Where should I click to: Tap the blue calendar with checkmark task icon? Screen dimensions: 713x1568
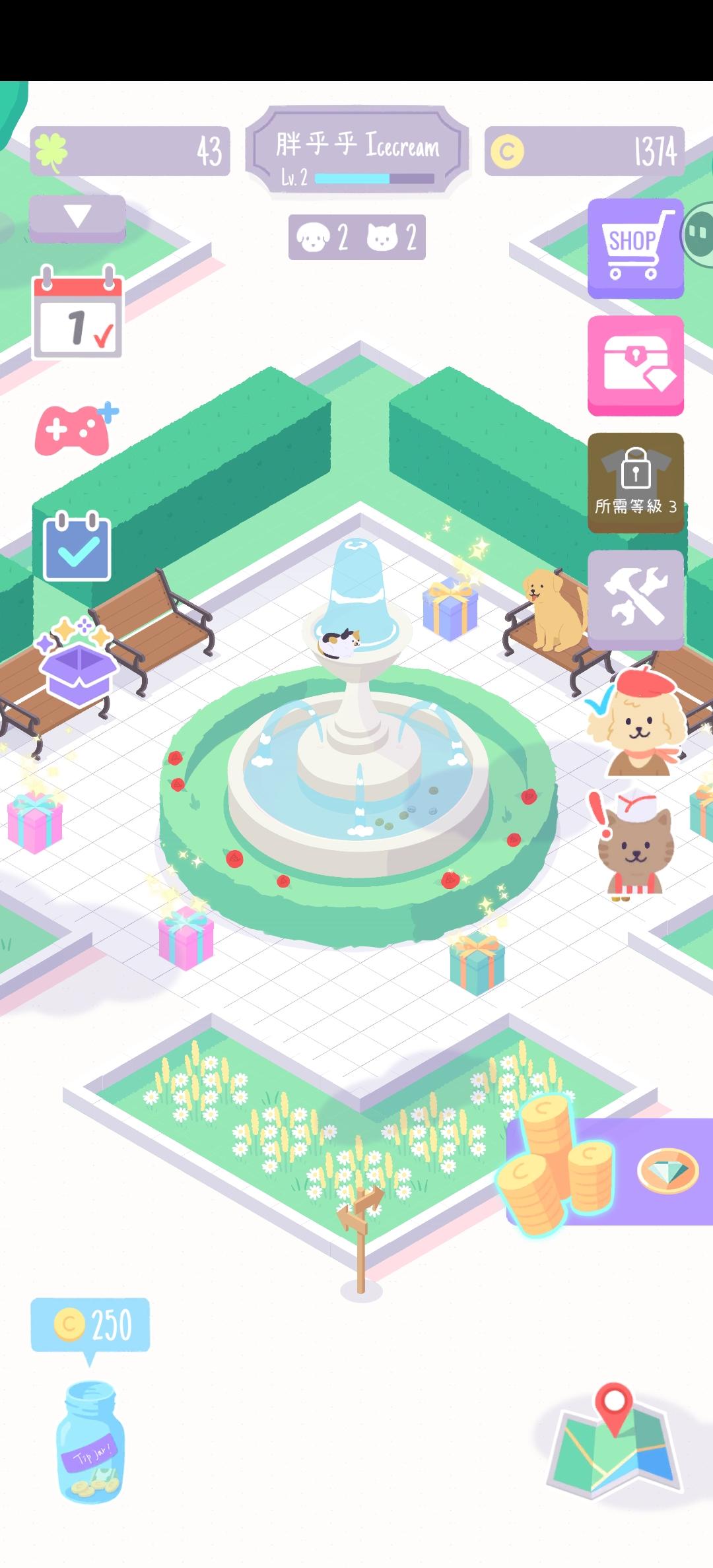click(77, 544)
